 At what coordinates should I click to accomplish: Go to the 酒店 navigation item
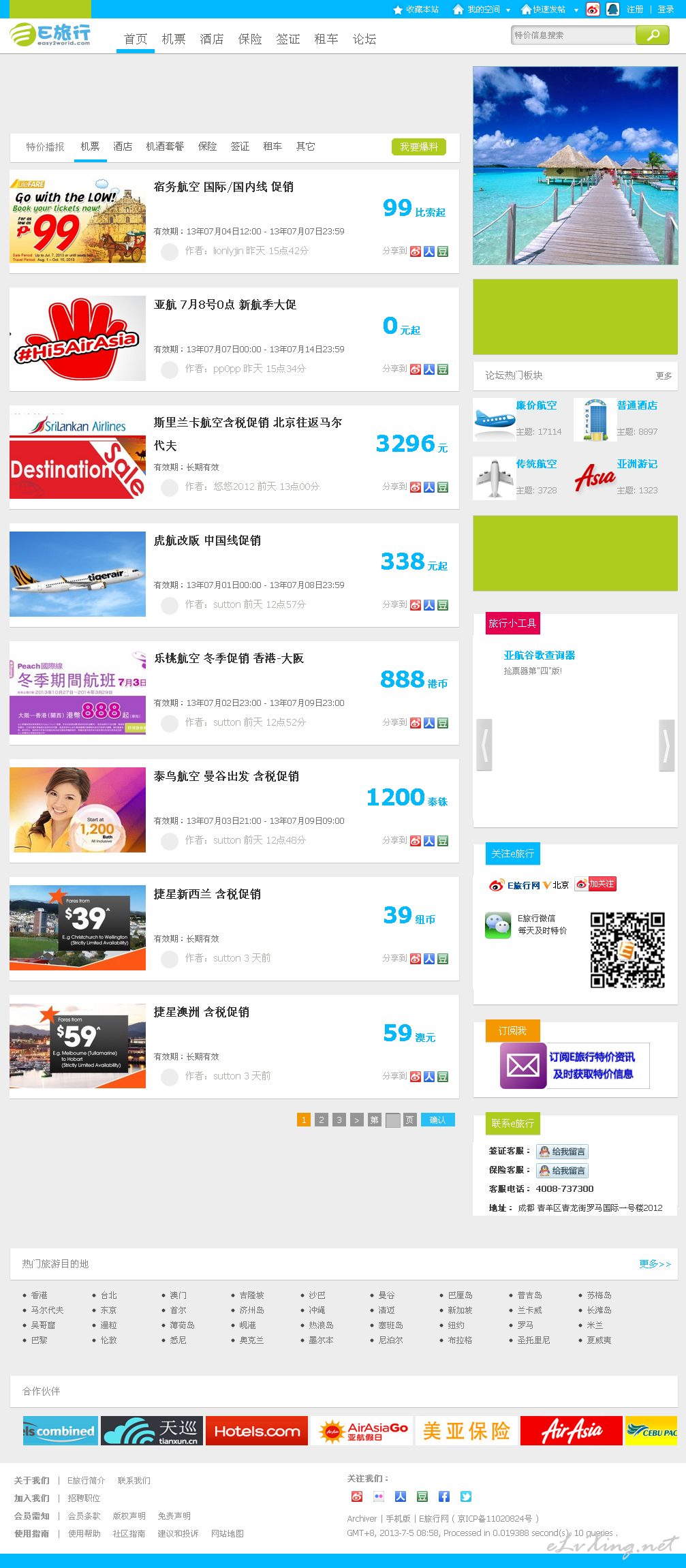(x=212, y=39)
